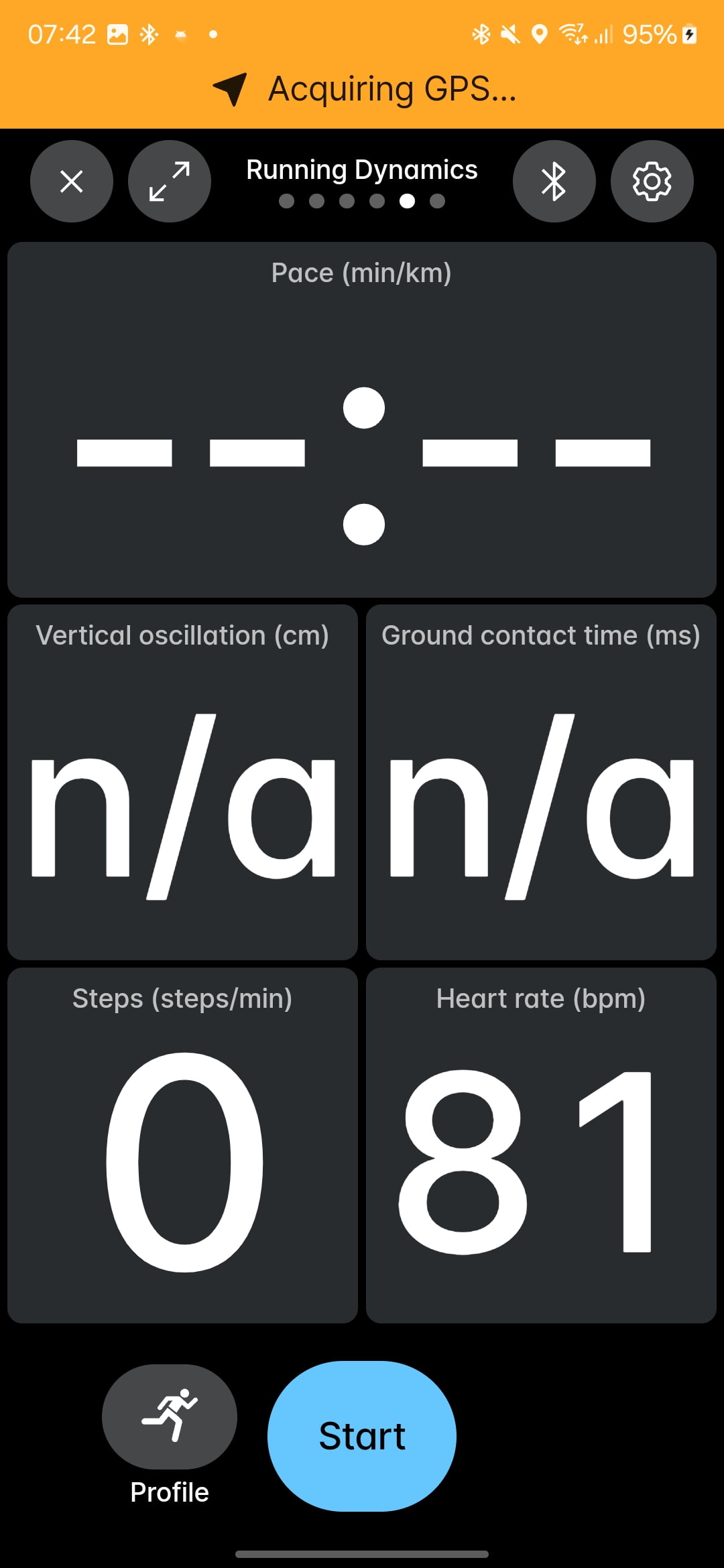
Task: Open the settings gear
Action: click(x=652, y=181)
